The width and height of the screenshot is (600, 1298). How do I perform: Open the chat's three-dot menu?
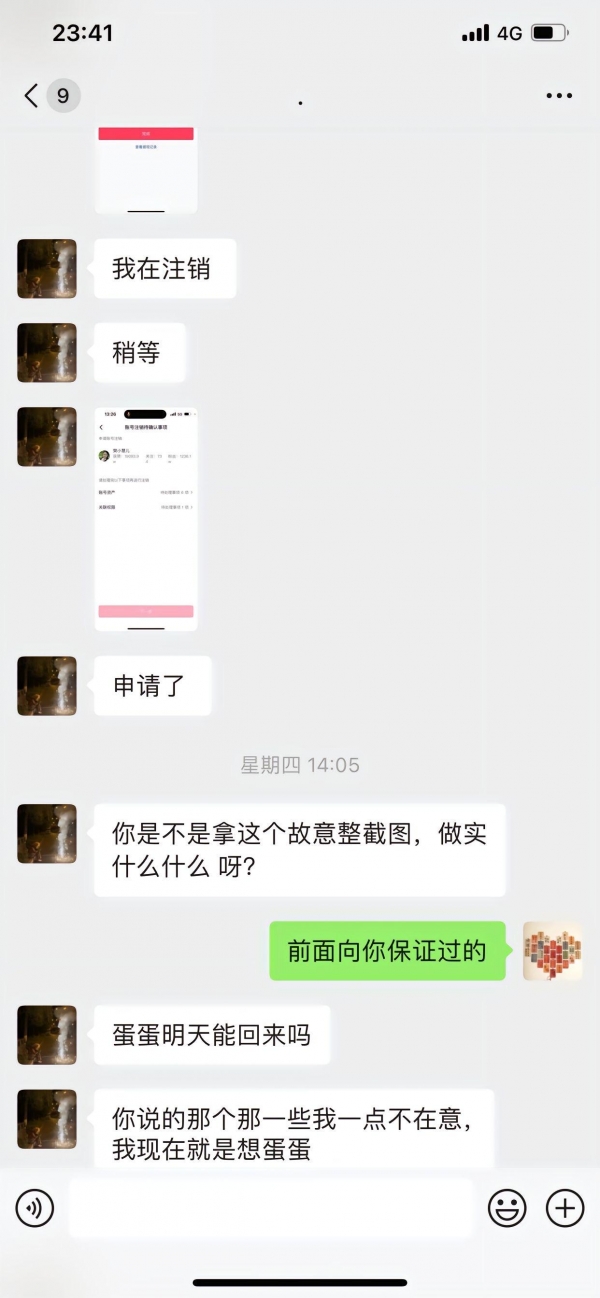tap(559, 96)
